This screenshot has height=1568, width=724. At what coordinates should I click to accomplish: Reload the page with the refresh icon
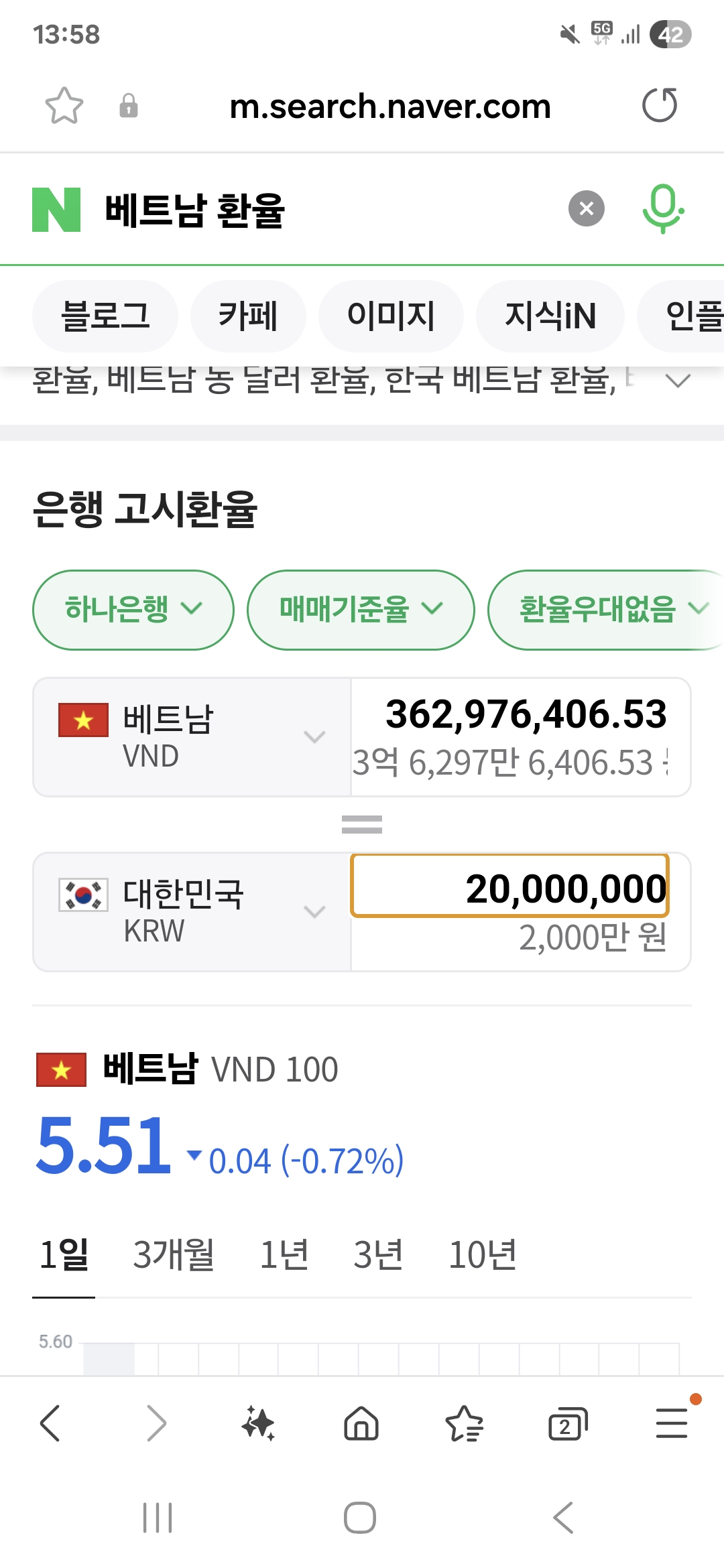click(661, 105)
